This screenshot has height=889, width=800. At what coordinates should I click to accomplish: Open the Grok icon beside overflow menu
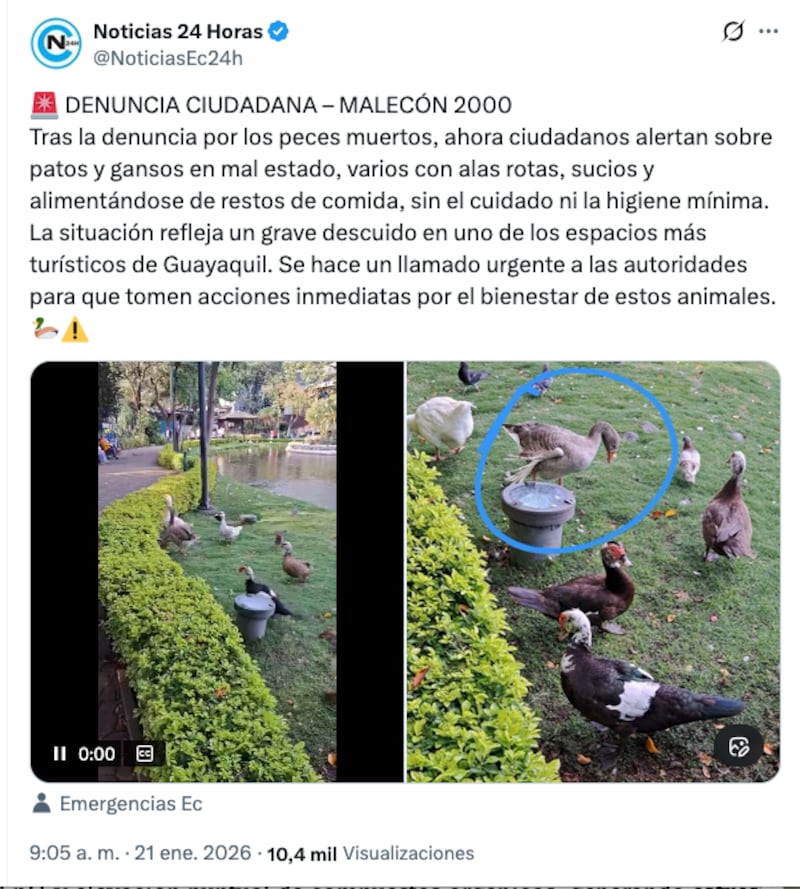[x=733, y=32]
